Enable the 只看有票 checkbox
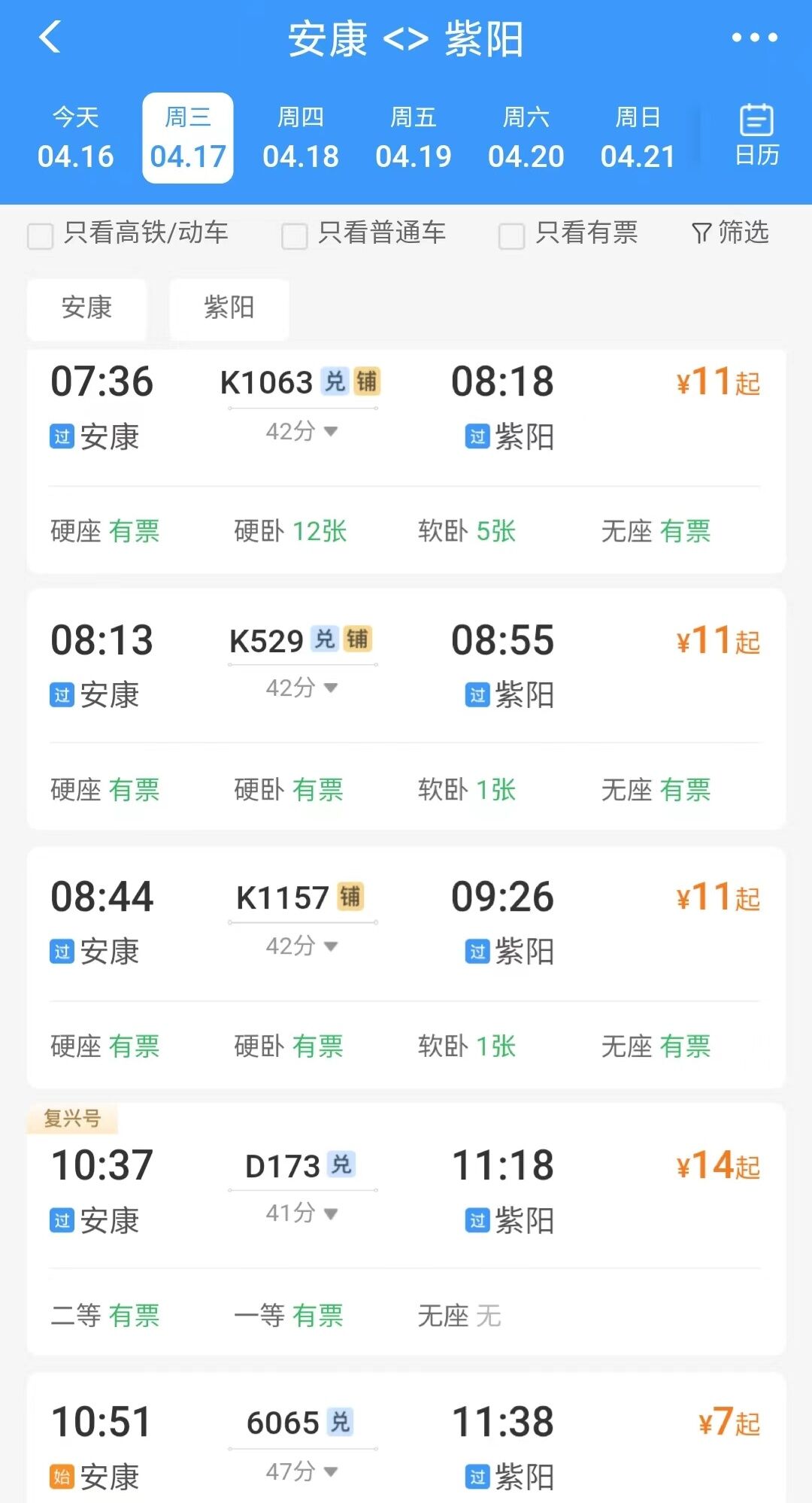The height and width of the screenshot is (1503, 812). (511, 235)
